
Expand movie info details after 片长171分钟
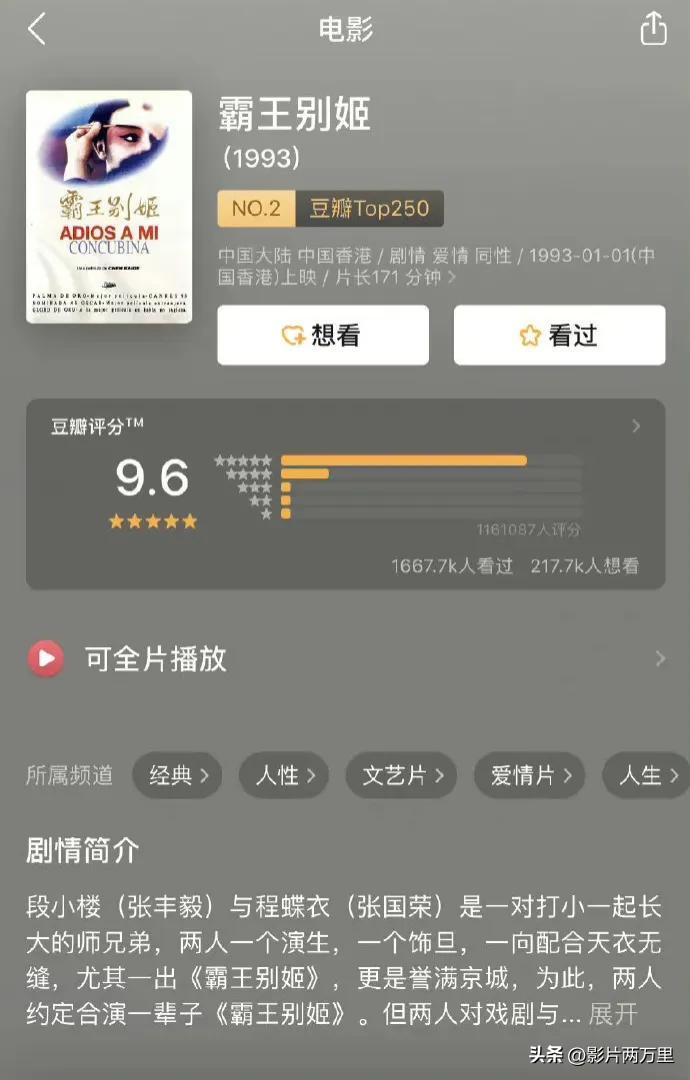[x=452, y=278]
